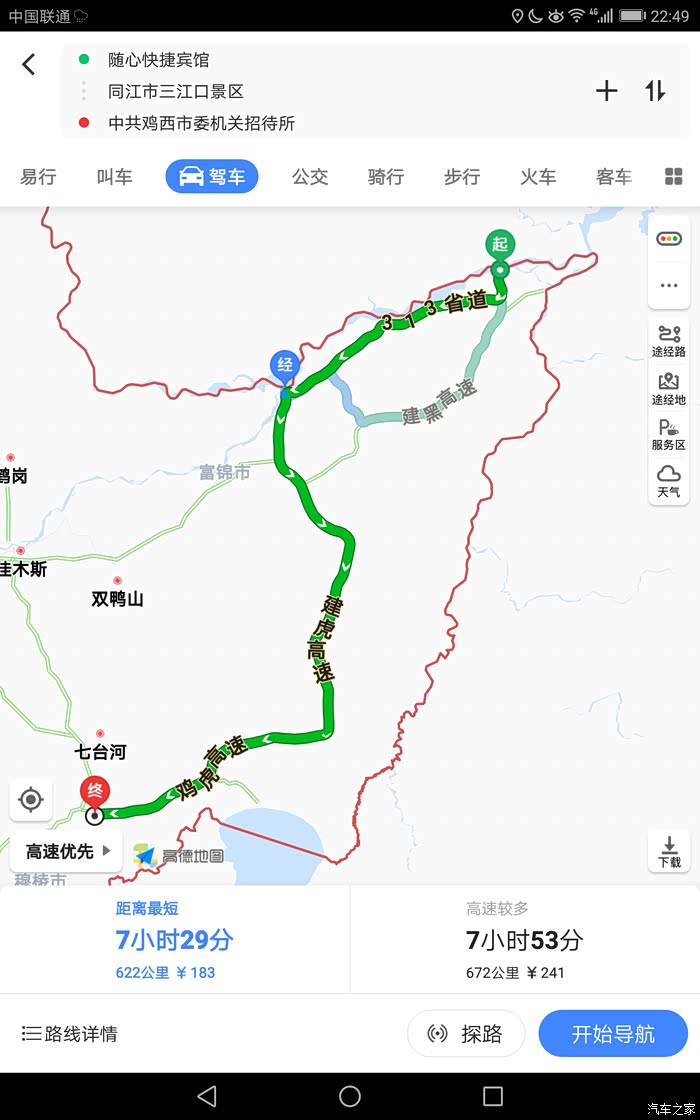Open the 火车 train tab
700x1120 pixels.
tap(538, 177)
